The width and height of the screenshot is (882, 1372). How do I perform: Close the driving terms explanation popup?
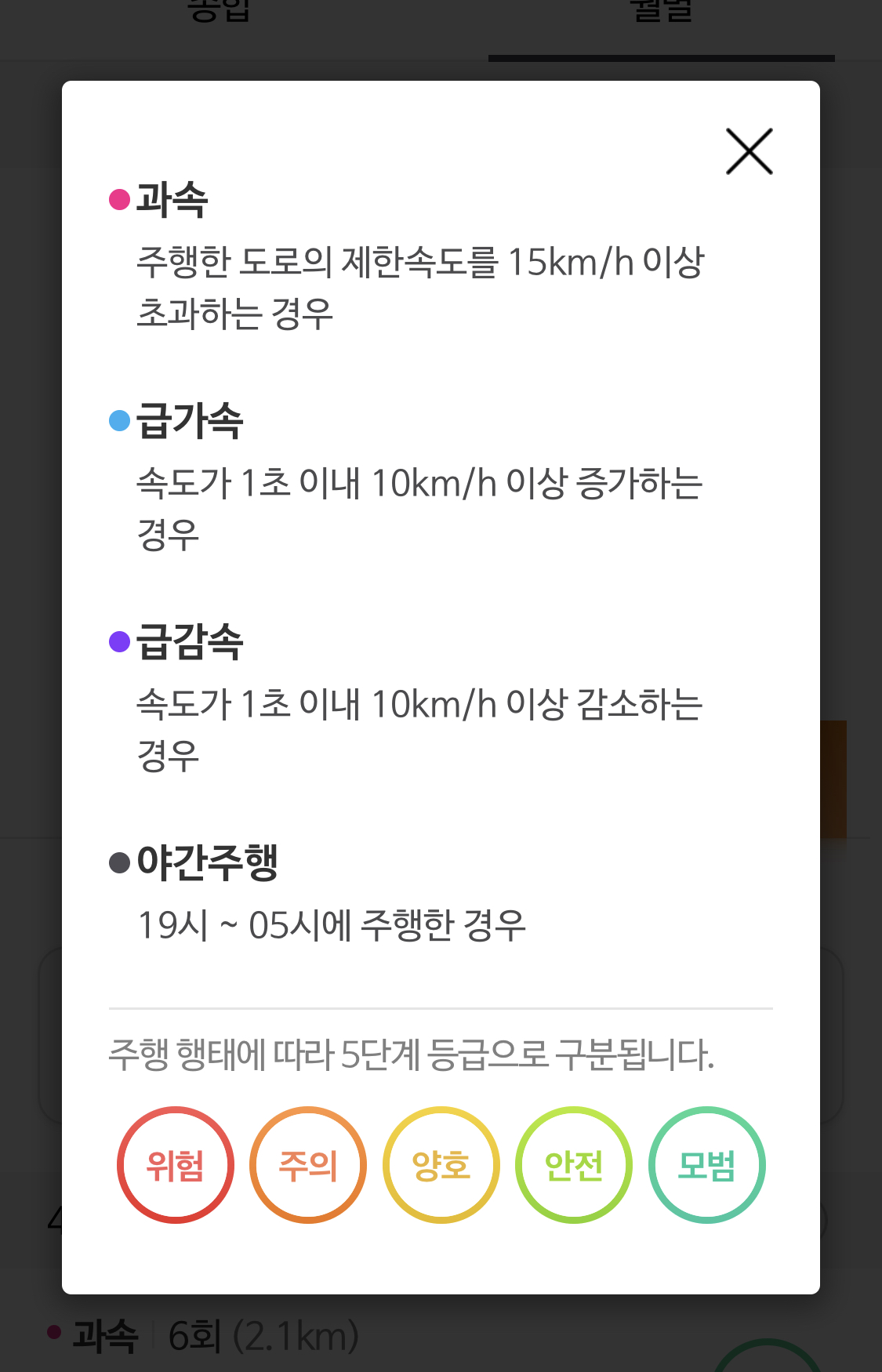(x=749, y=151)
